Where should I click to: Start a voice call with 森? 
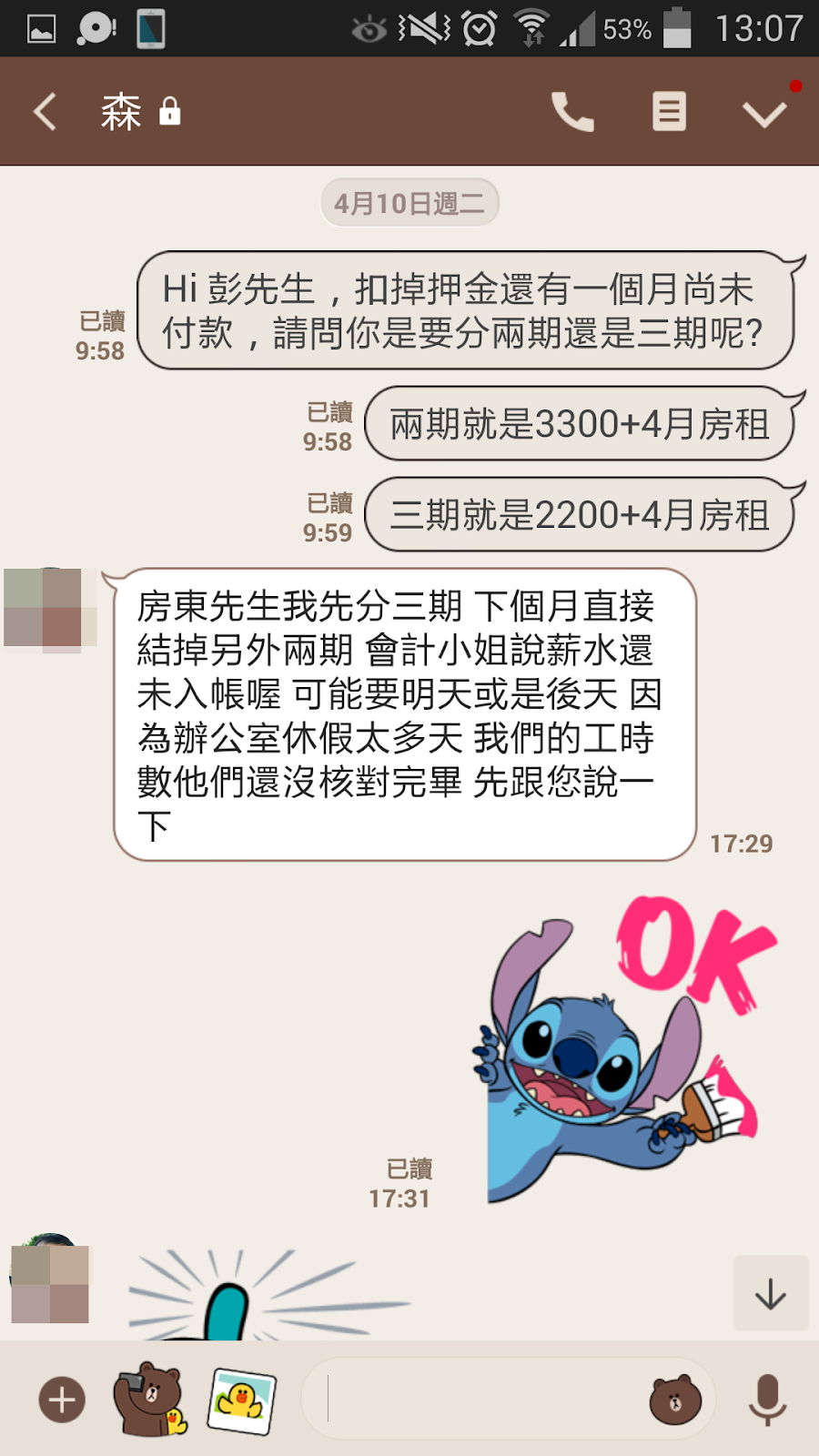(x=572, y=112)
